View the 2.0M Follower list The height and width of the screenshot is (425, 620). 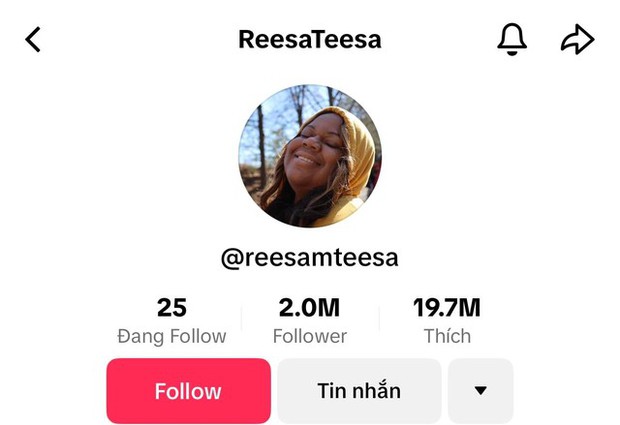pos(309,321)
